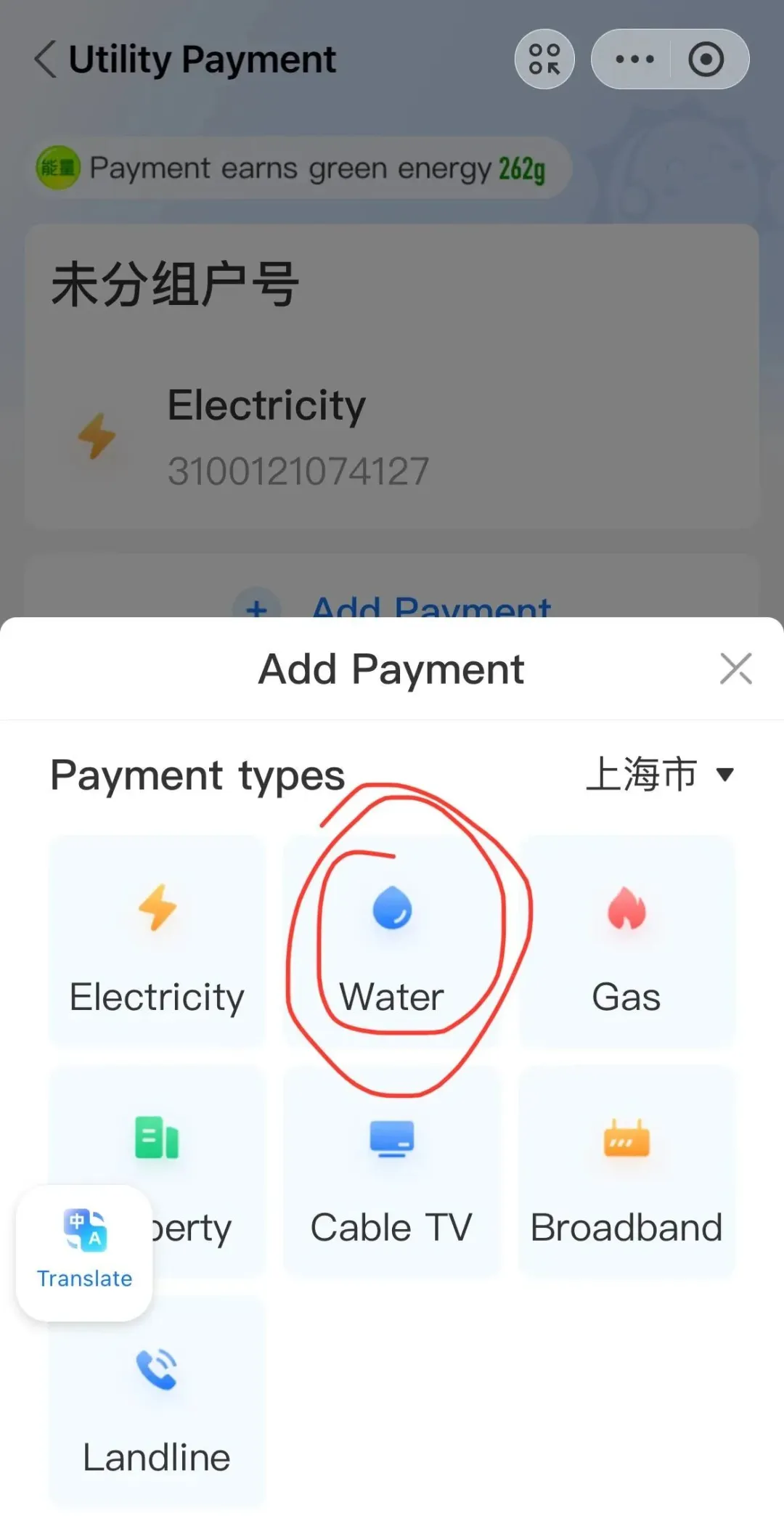Select Water payment type
Image resolution: width=784 pixels, height=1516 pixels.
pyautogui.click(x=392, y=942)
